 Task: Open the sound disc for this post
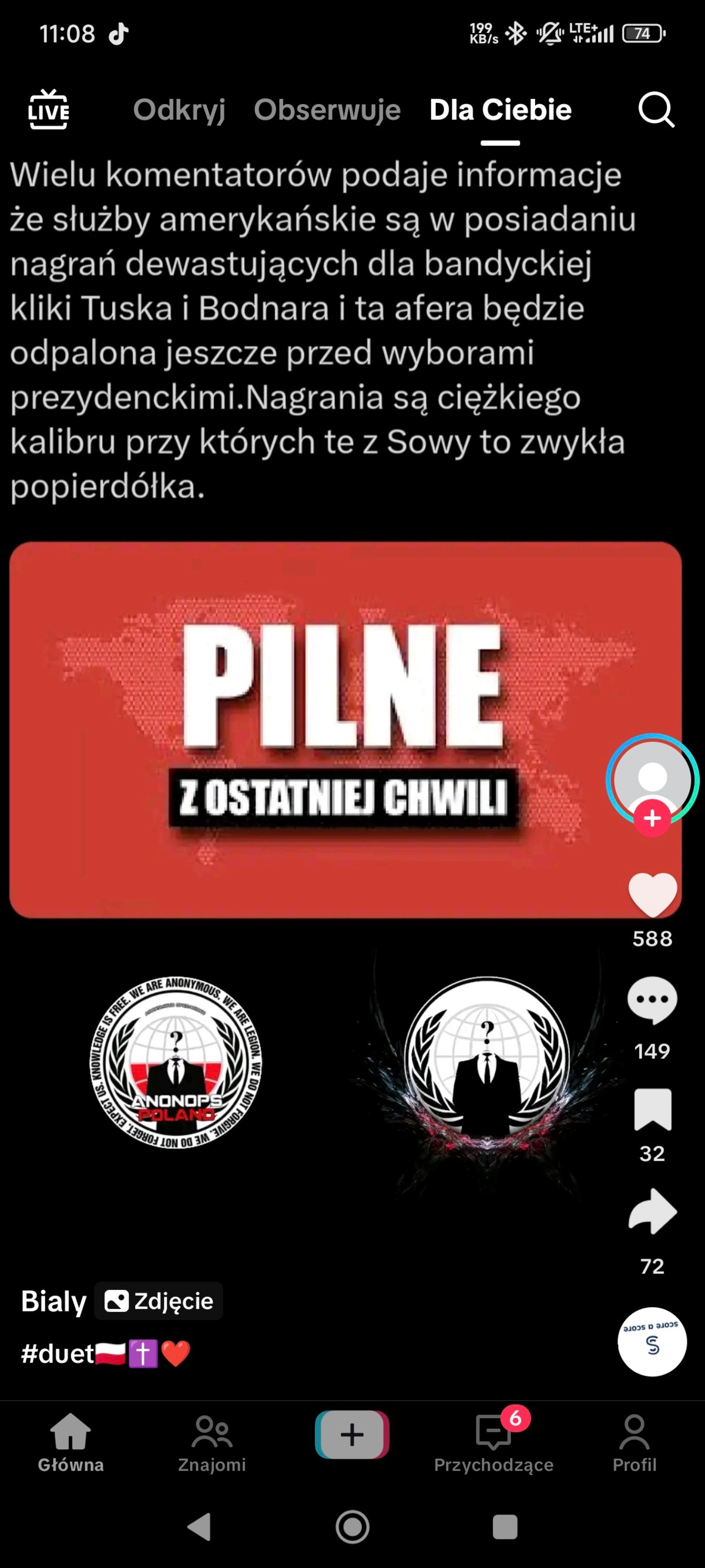(652, 1342)
